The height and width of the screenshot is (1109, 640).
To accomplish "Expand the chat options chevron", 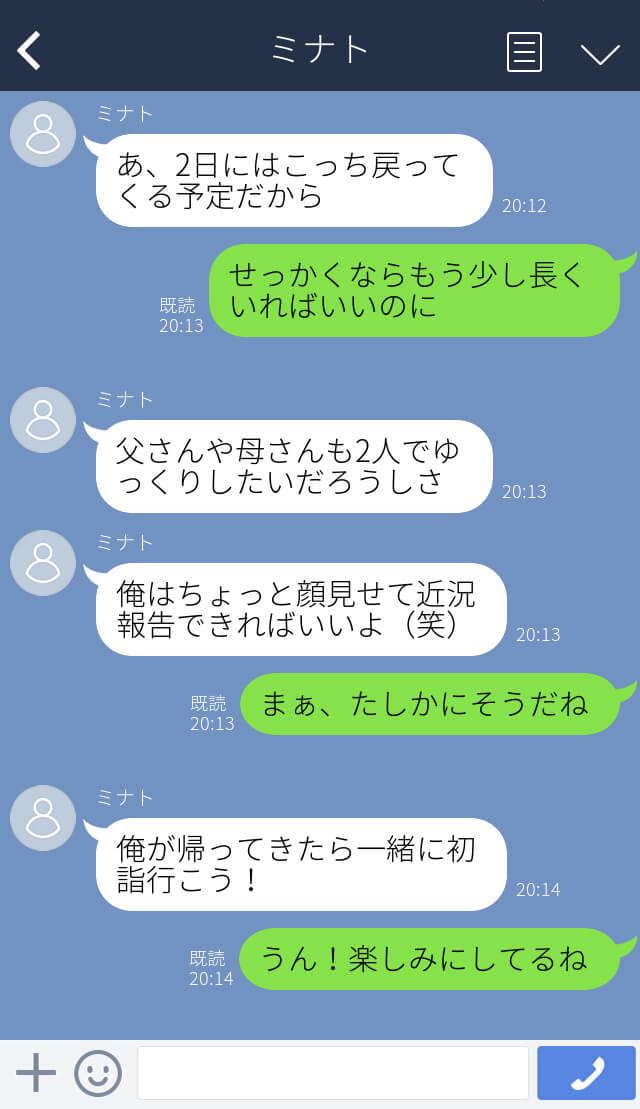I will (600, 53).
